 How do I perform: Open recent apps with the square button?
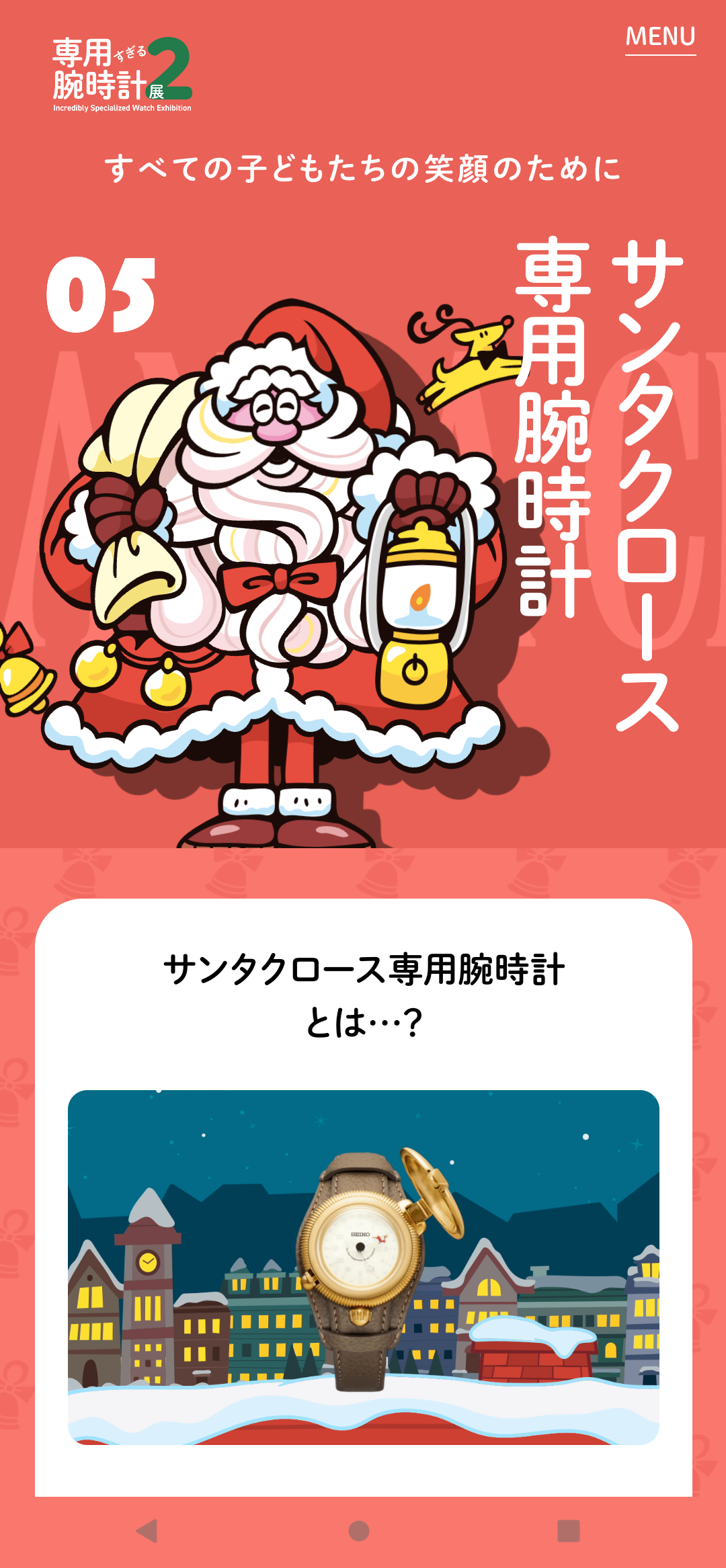click(569, 1531)
